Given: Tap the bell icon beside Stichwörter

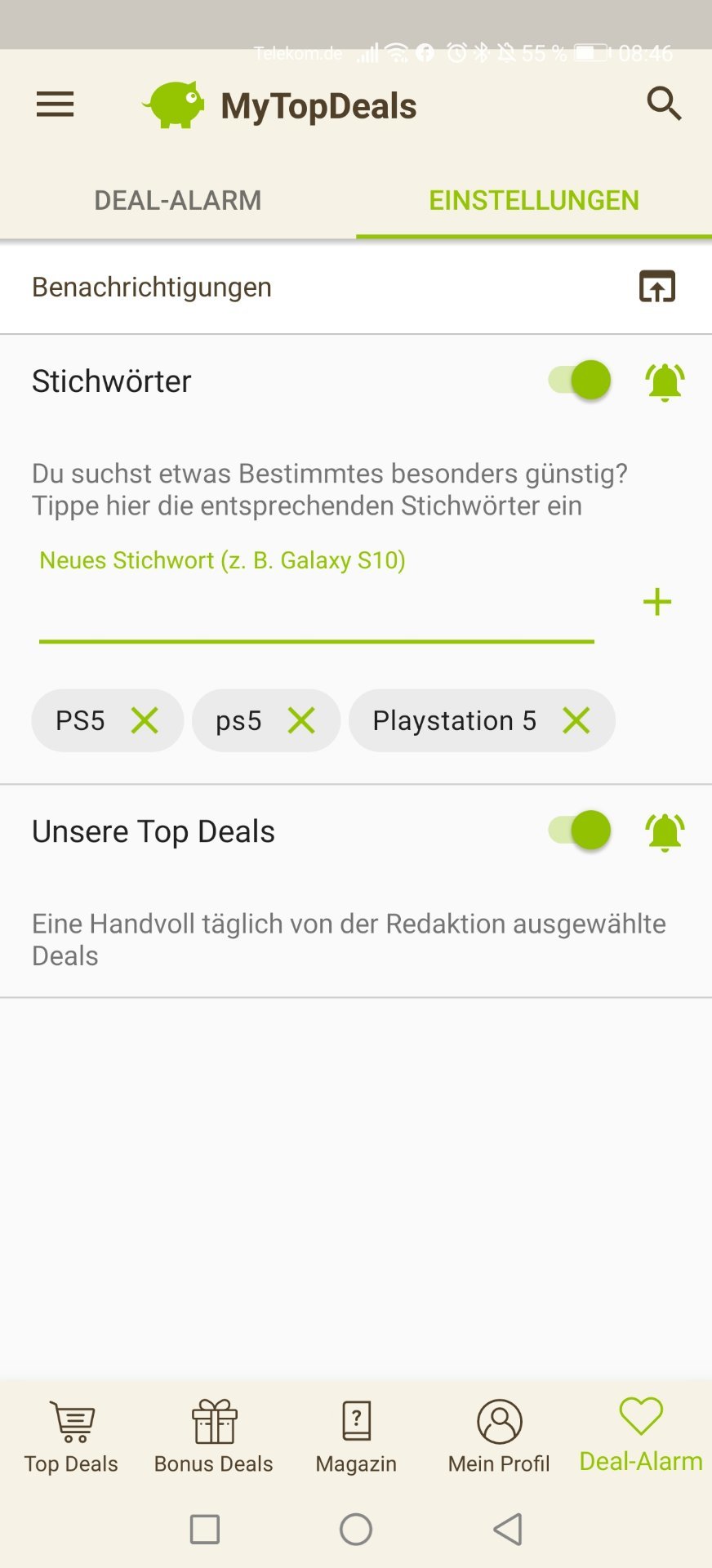Looking at the screenshot, I should pos(665,381).
